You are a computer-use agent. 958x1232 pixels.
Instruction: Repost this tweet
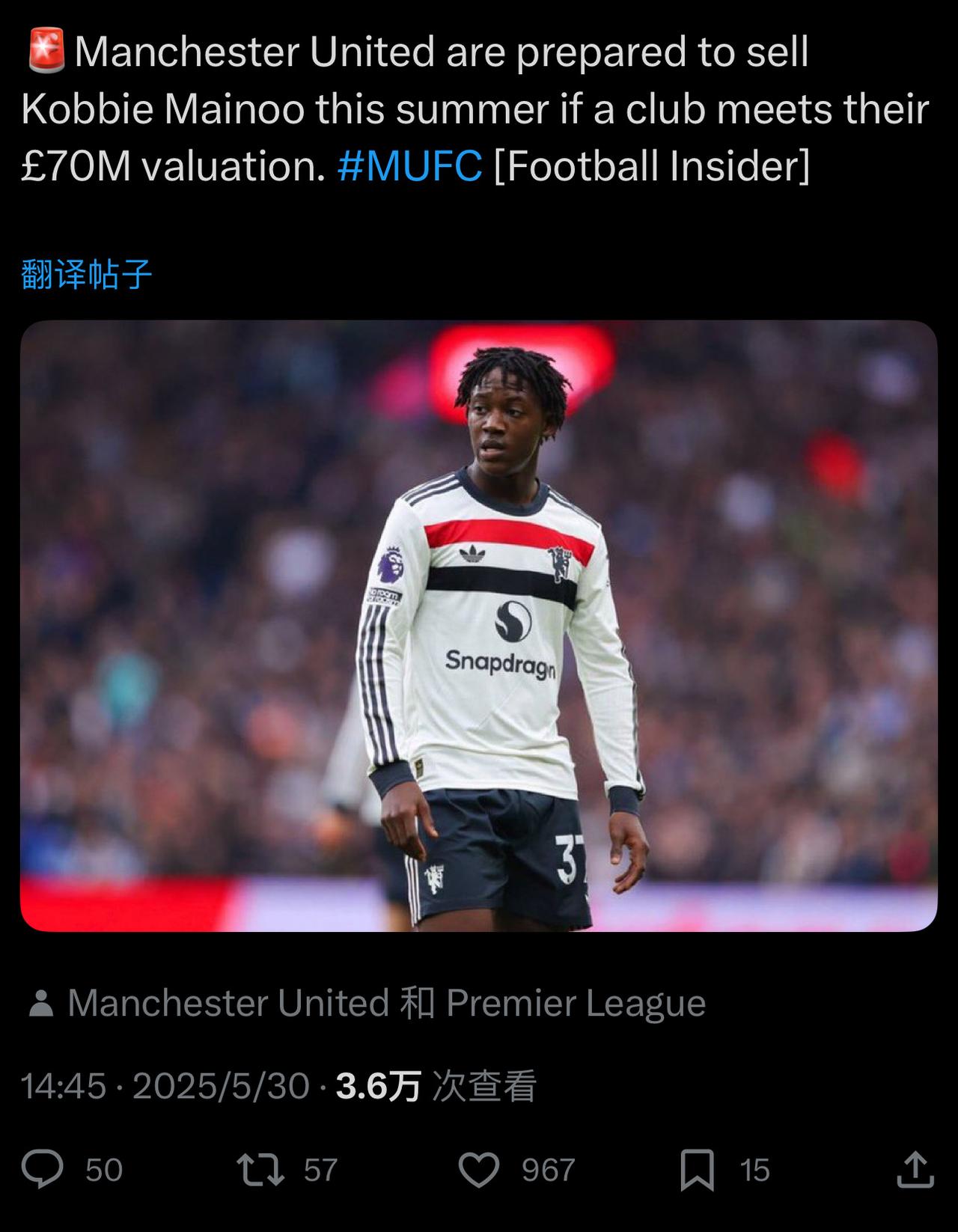pyautogui.click(x=260, y=1169)
